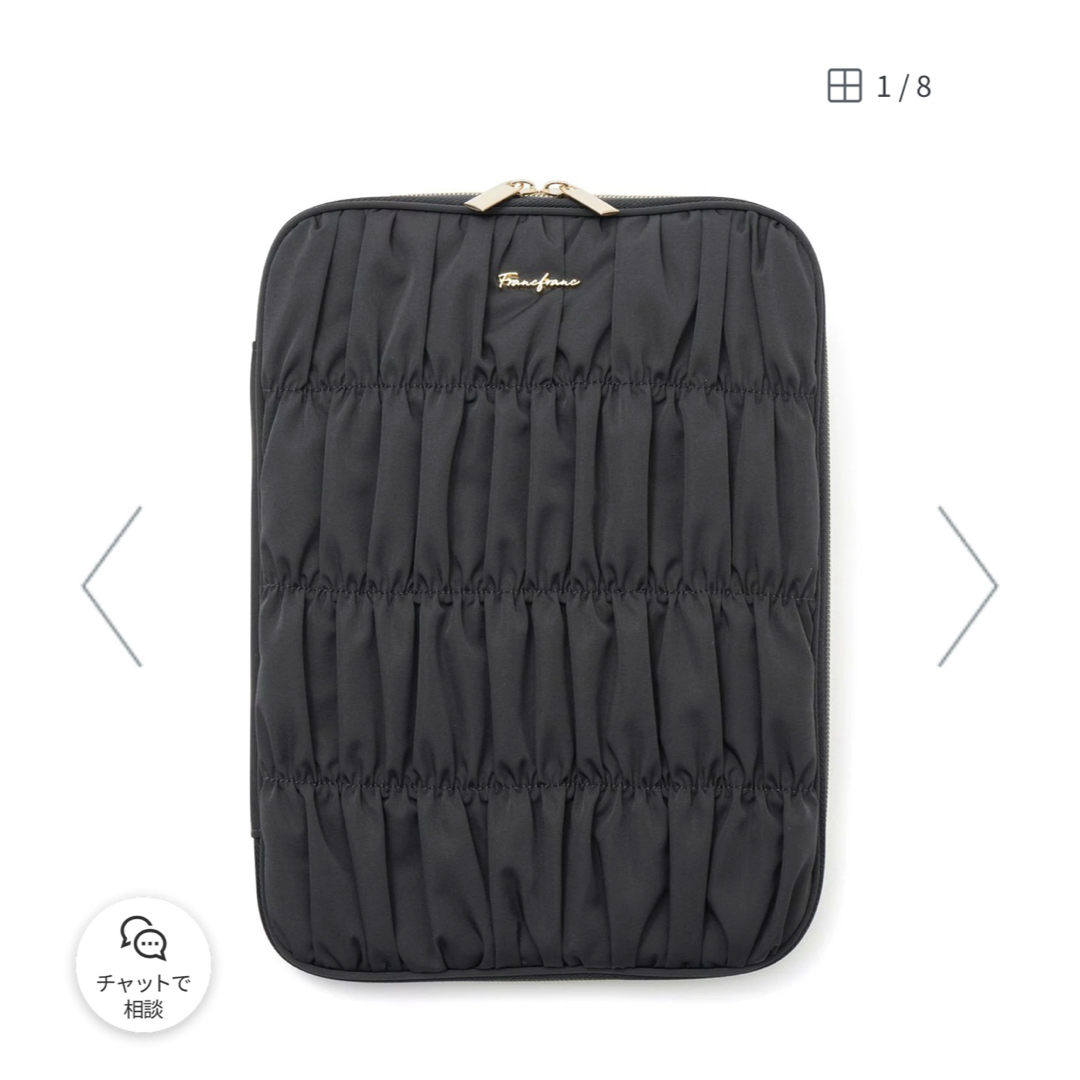Open the image grid view icon
The height and width of the screenshot is (1080, 1080).
pos(844,87)
